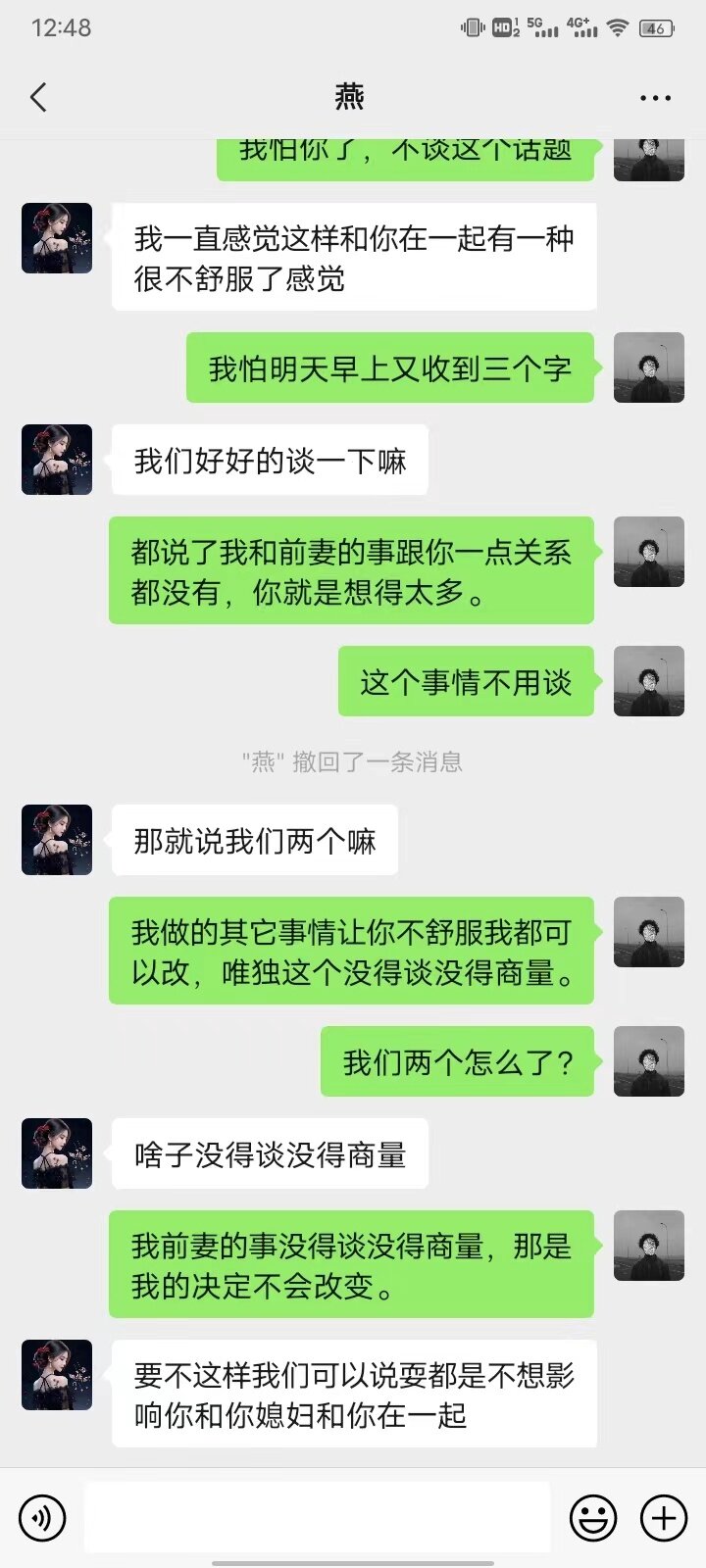The image size is (706, 1568).
Task: Tap my avatar beside 我们两个怎么了？
Action: (648, 1061)
